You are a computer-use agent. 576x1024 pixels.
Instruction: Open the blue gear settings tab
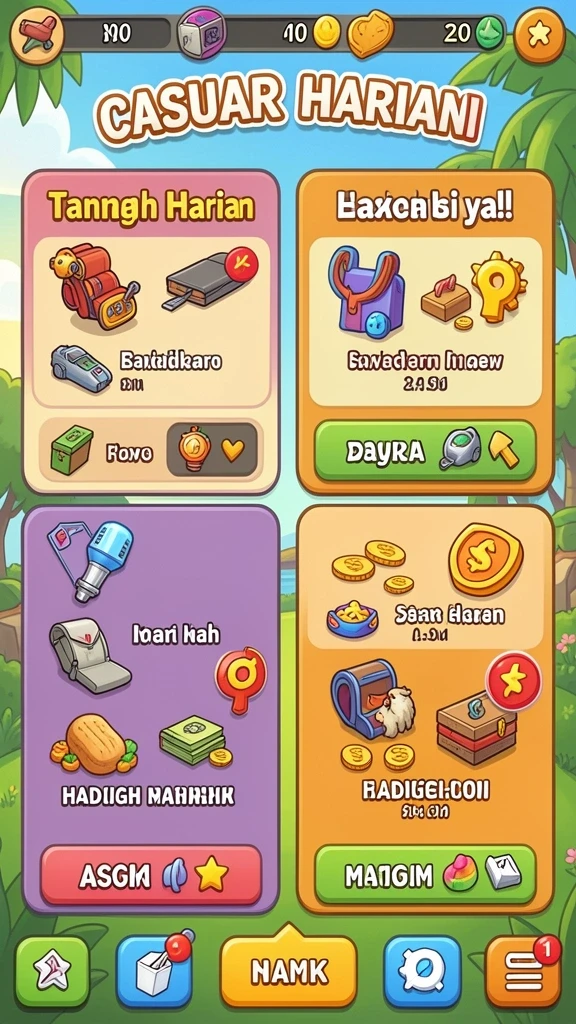tap(422, 972)
